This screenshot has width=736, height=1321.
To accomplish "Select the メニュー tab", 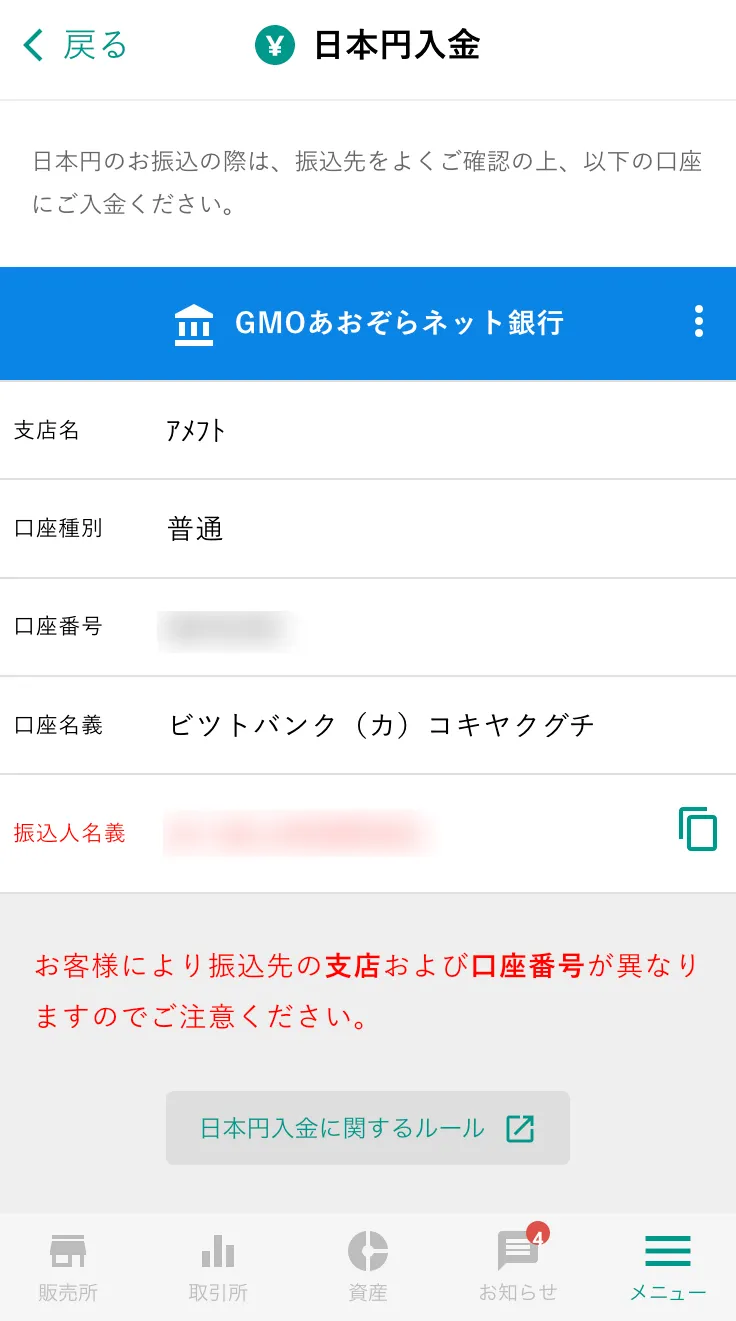I will (668, 1266).
